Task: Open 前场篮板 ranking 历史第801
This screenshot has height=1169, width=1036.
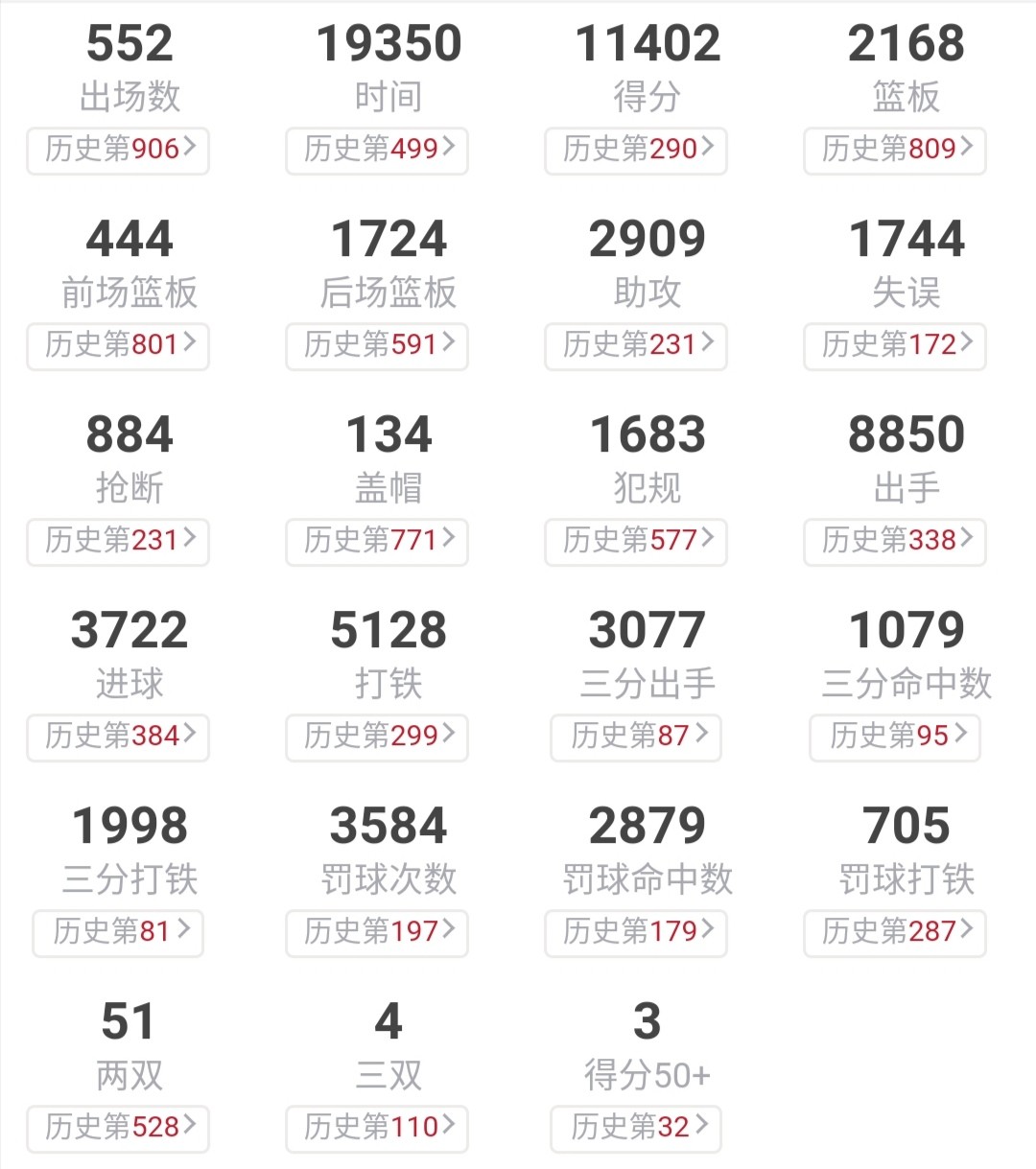Action: [118, 345]
